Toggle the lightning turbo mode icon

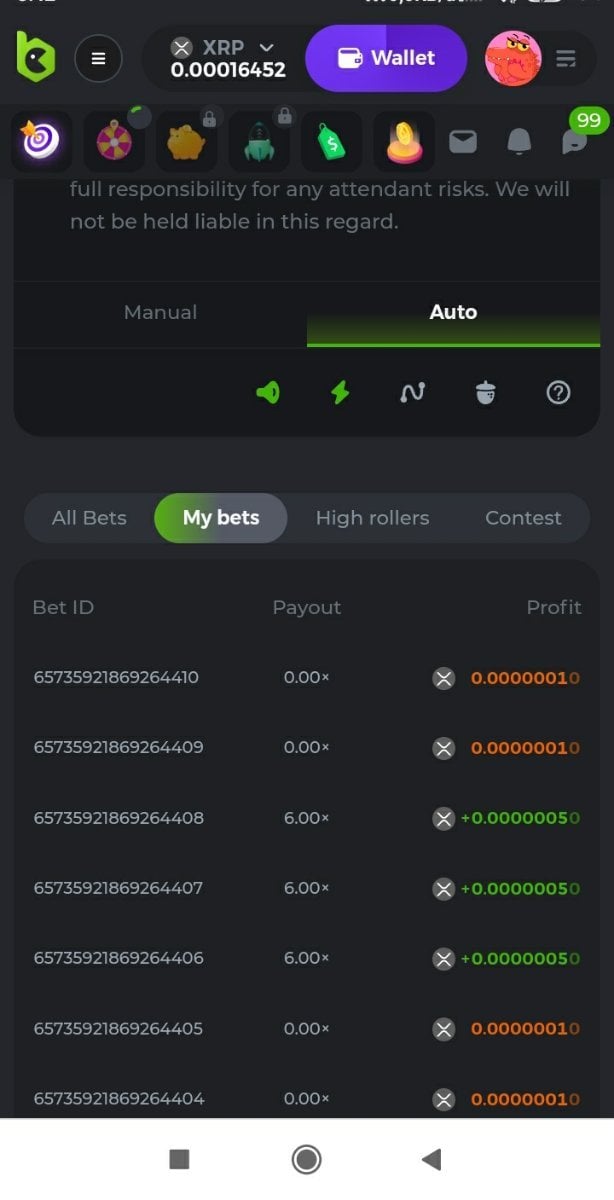340,393
